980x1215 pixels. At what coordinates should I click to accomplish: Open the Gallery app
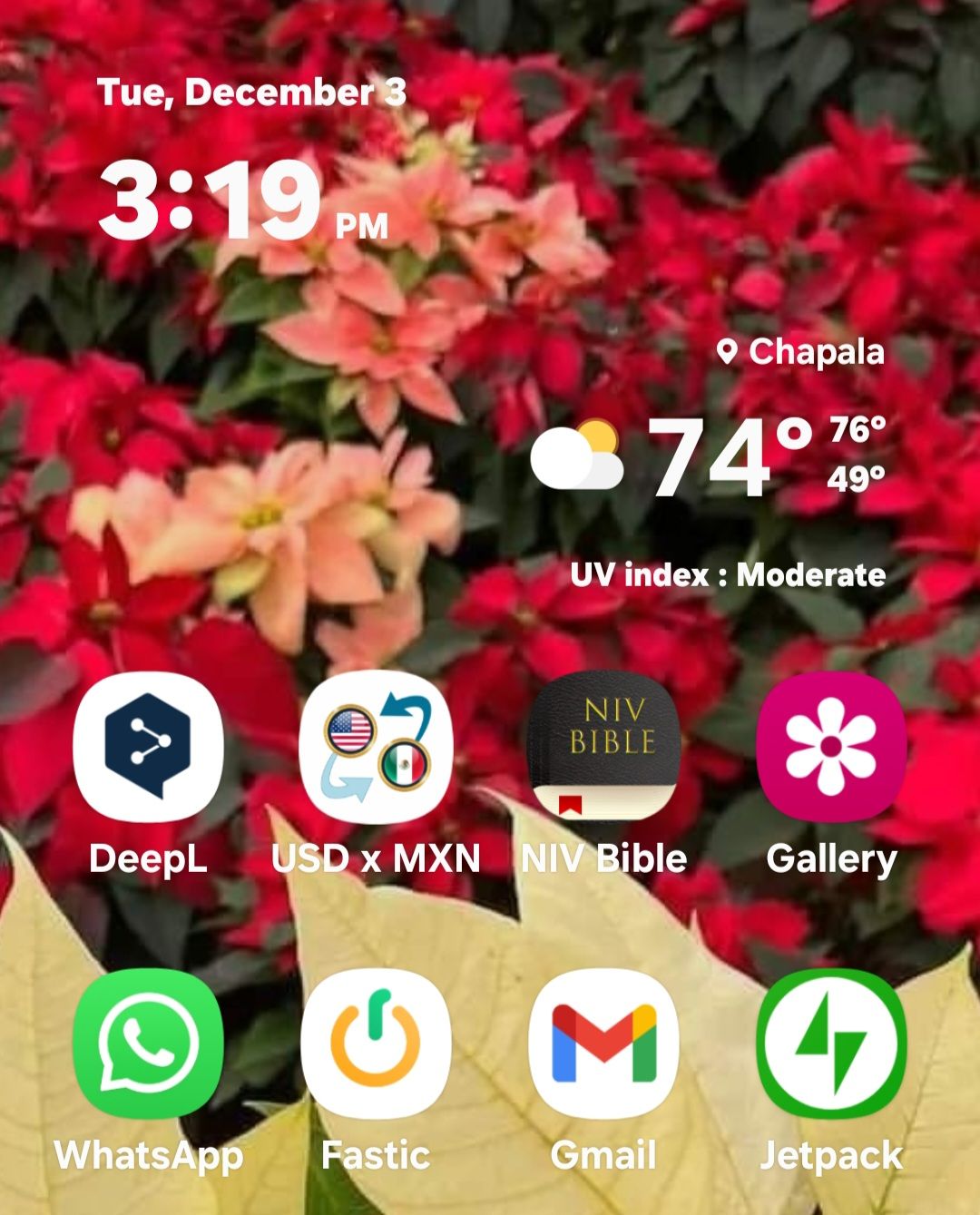(831, 748)
